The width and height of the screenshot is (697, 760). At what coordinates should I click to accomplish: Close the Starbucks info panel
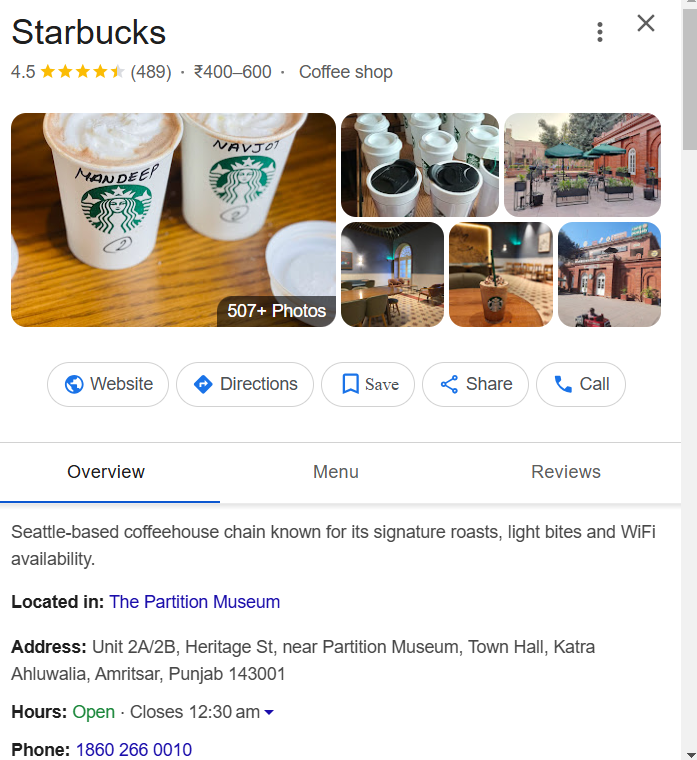coord(646,24)
